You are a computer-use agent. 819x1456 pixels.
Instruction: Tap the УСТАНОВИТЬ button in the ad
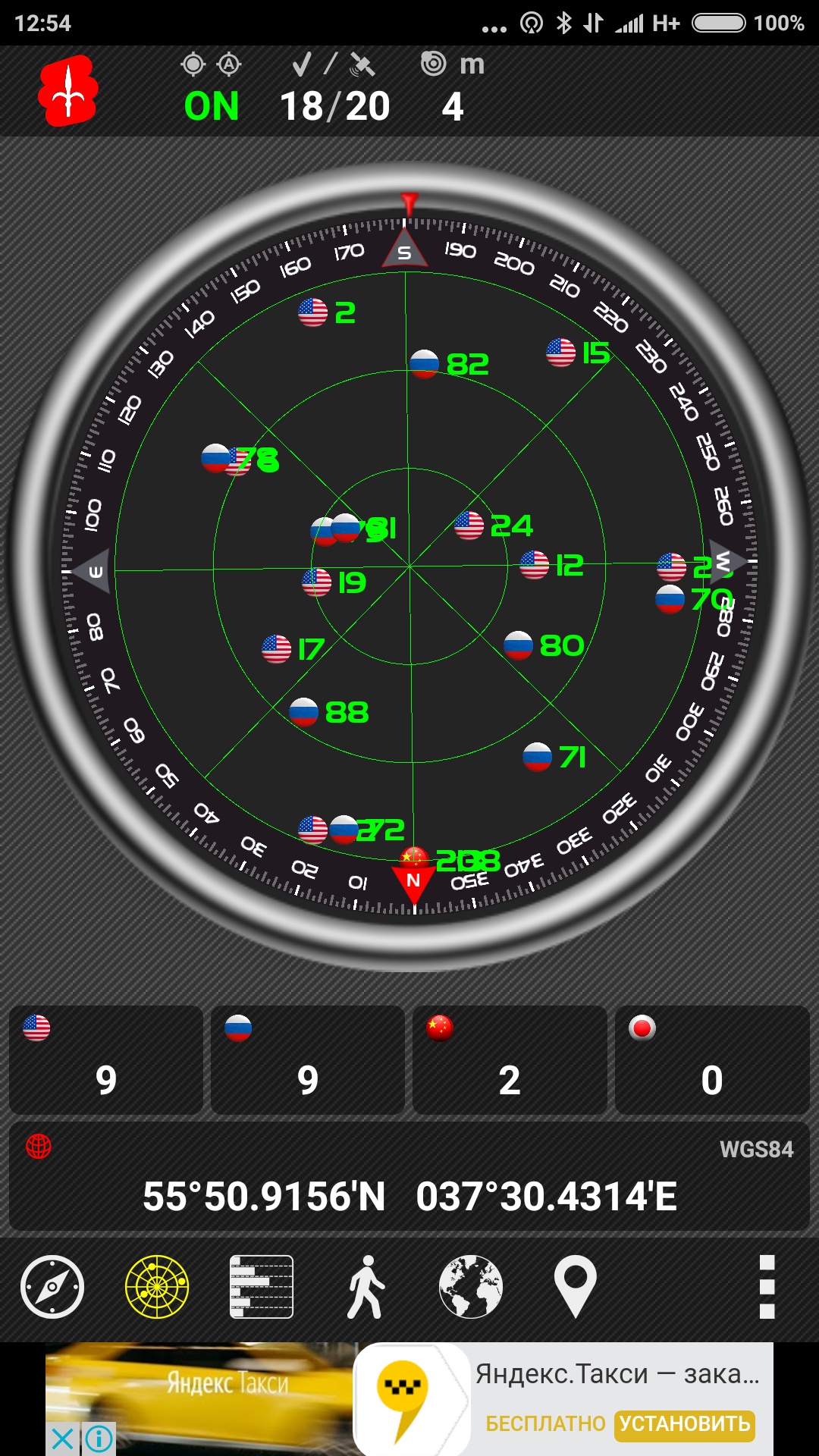(x=685, y=1423)
